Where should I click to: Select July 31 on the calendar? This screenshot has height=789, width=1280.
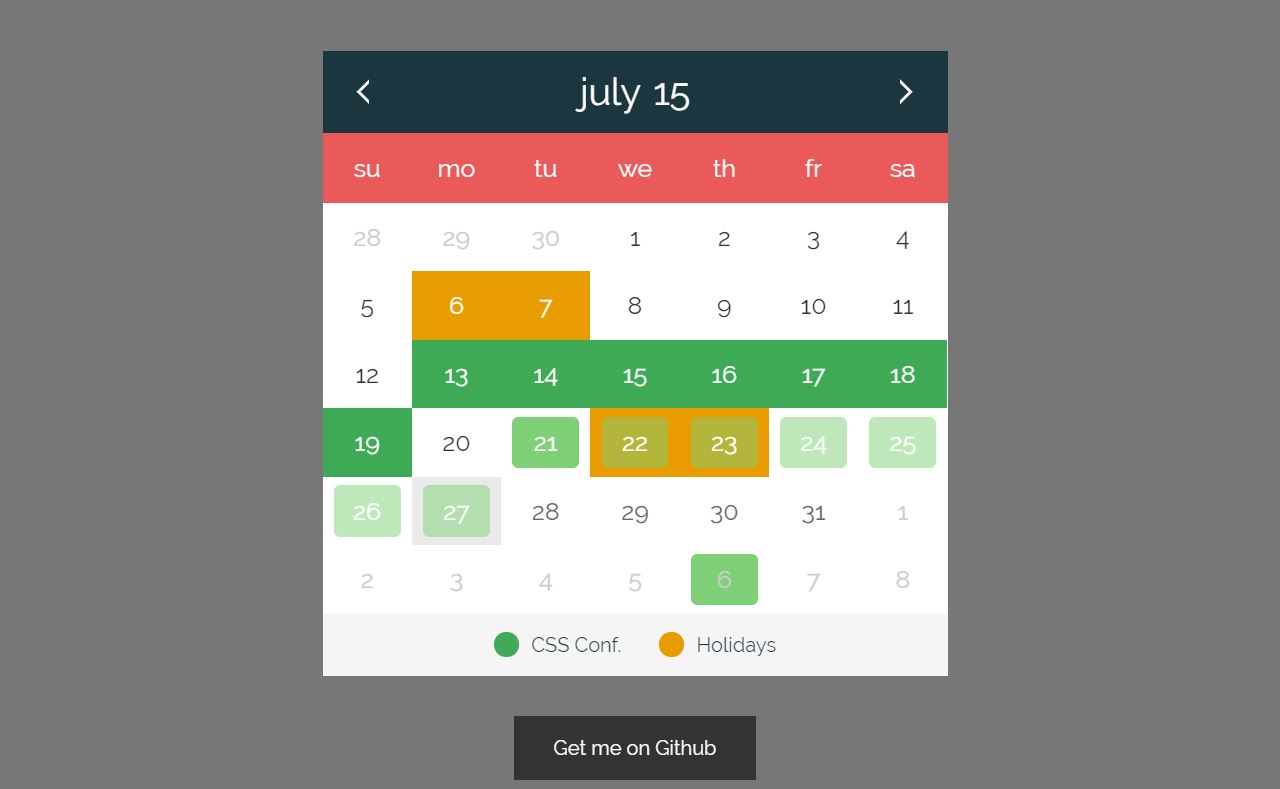click(813, 512)
